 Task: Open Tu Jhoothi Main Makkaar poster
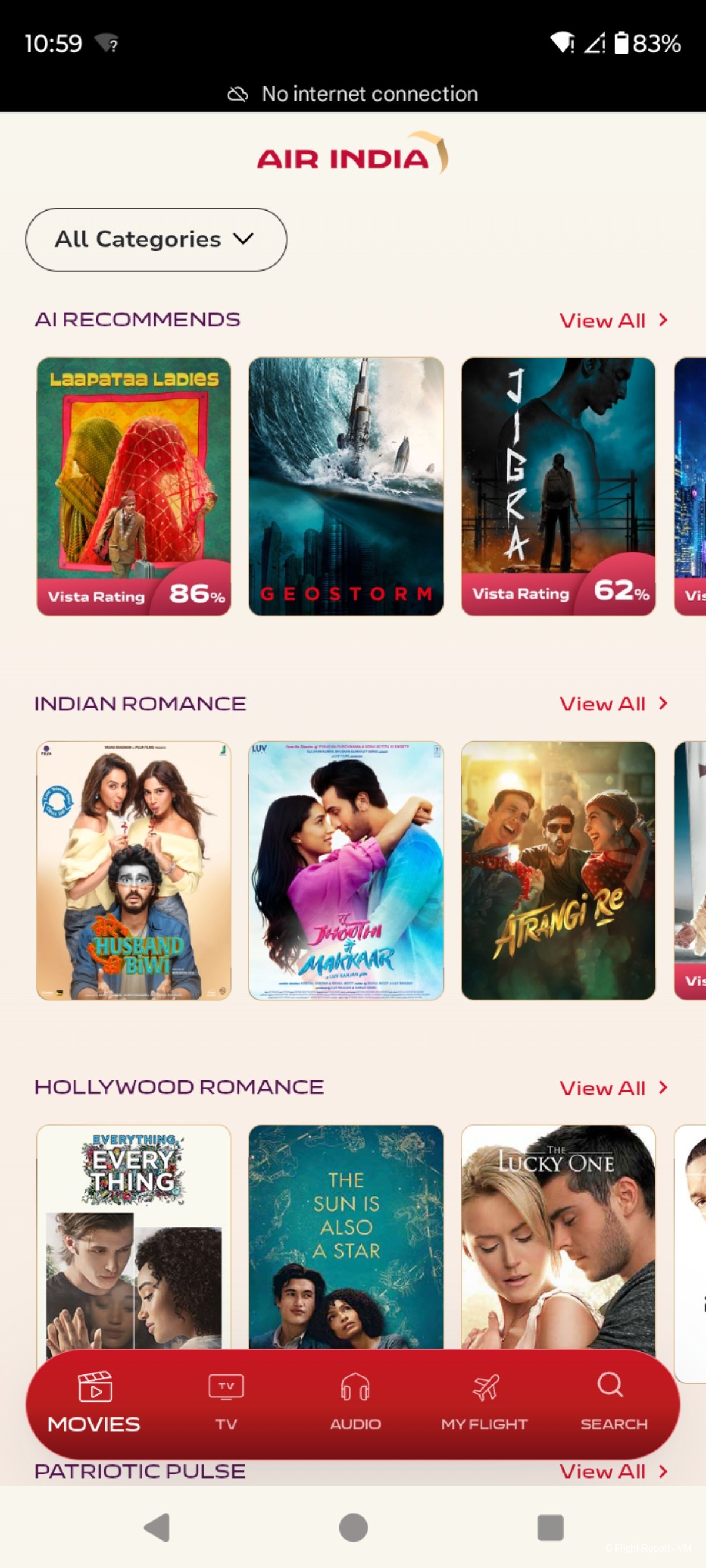[346, 870]
